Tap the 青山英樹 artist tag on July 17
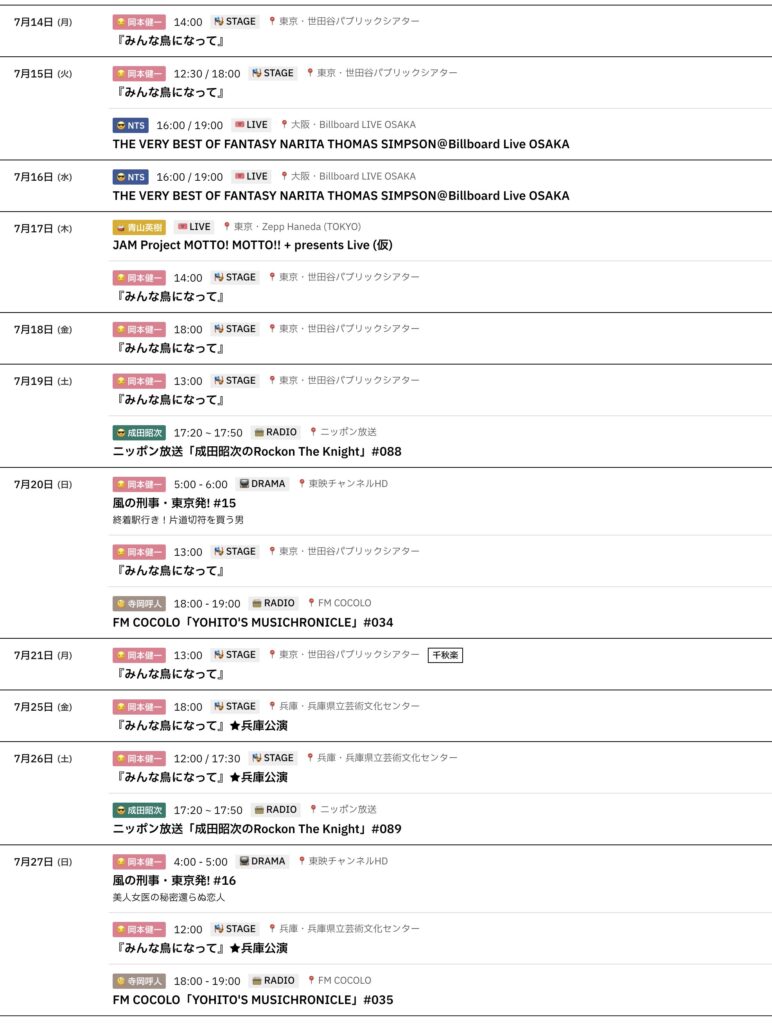This screenshot has width=772, height=1024. (139, 227)
